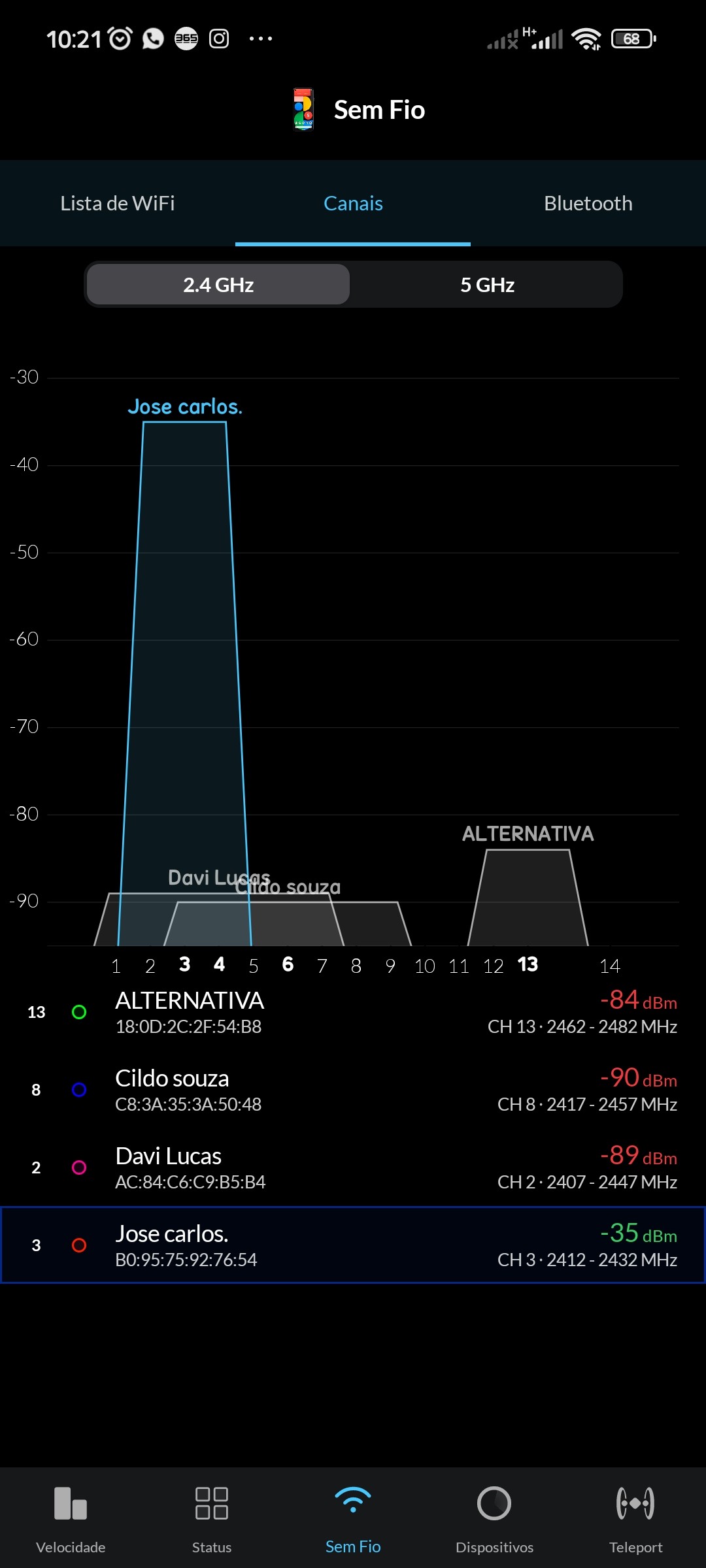The width and height of the screenshot is (706, 1568).
Task: Open the Dispositivos tab
Action: coord(494,1517)
